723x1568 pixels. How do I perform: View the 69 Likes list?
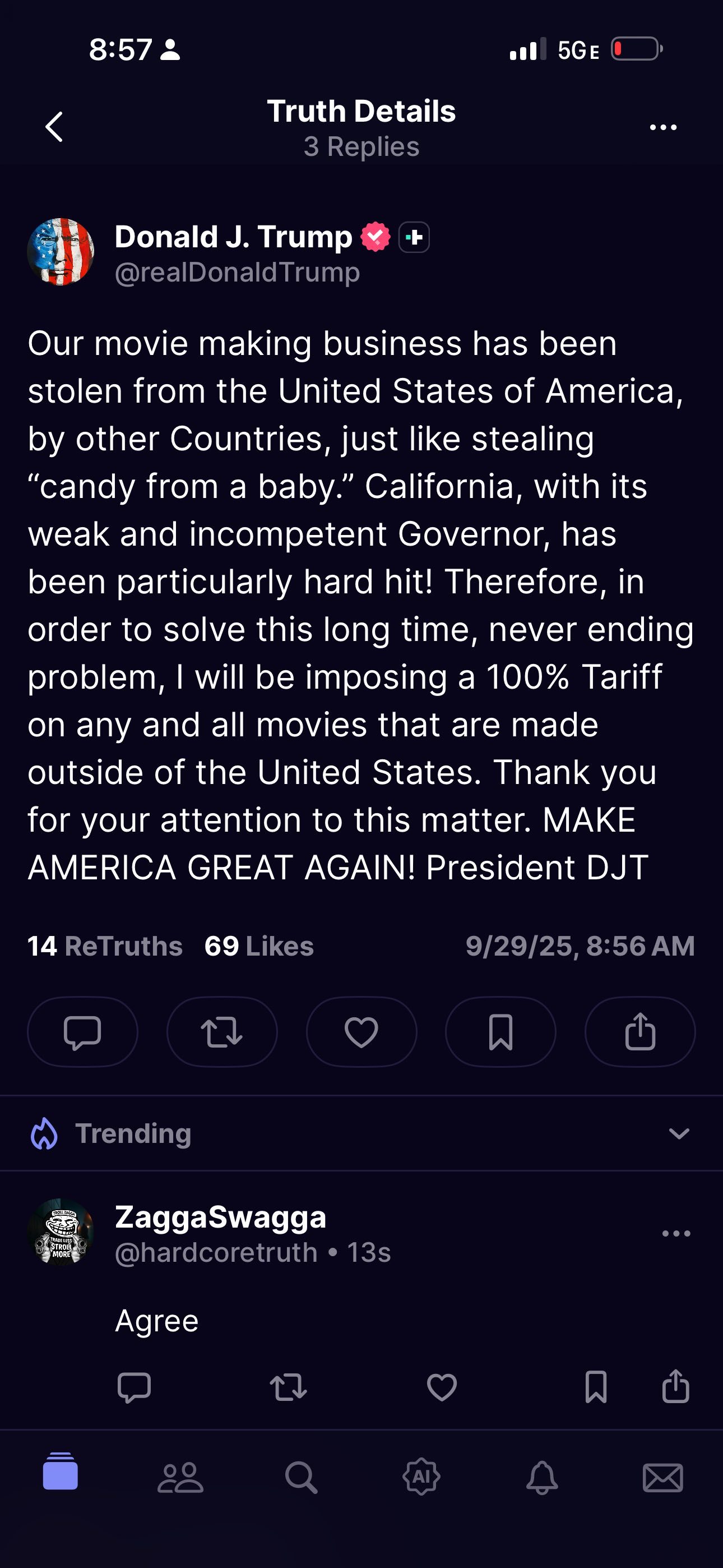[258, 946]
